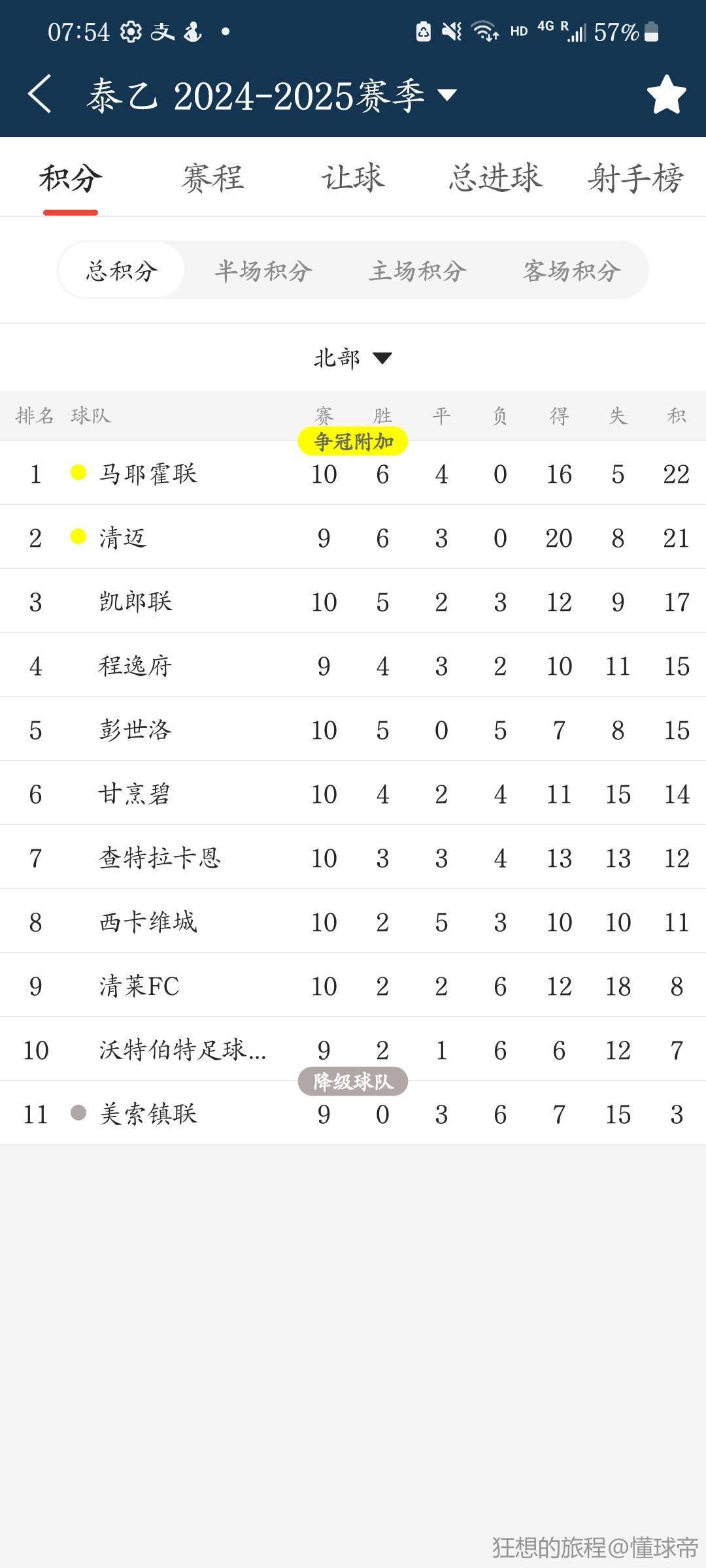
Task: Open team 马耶霍联 row
Action: tap(353, 473)
